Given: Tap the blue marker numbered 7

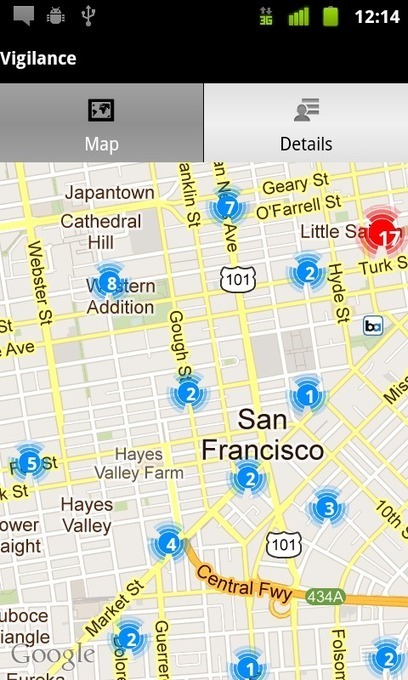Looking at the screenshot, I should pos(227,206).
